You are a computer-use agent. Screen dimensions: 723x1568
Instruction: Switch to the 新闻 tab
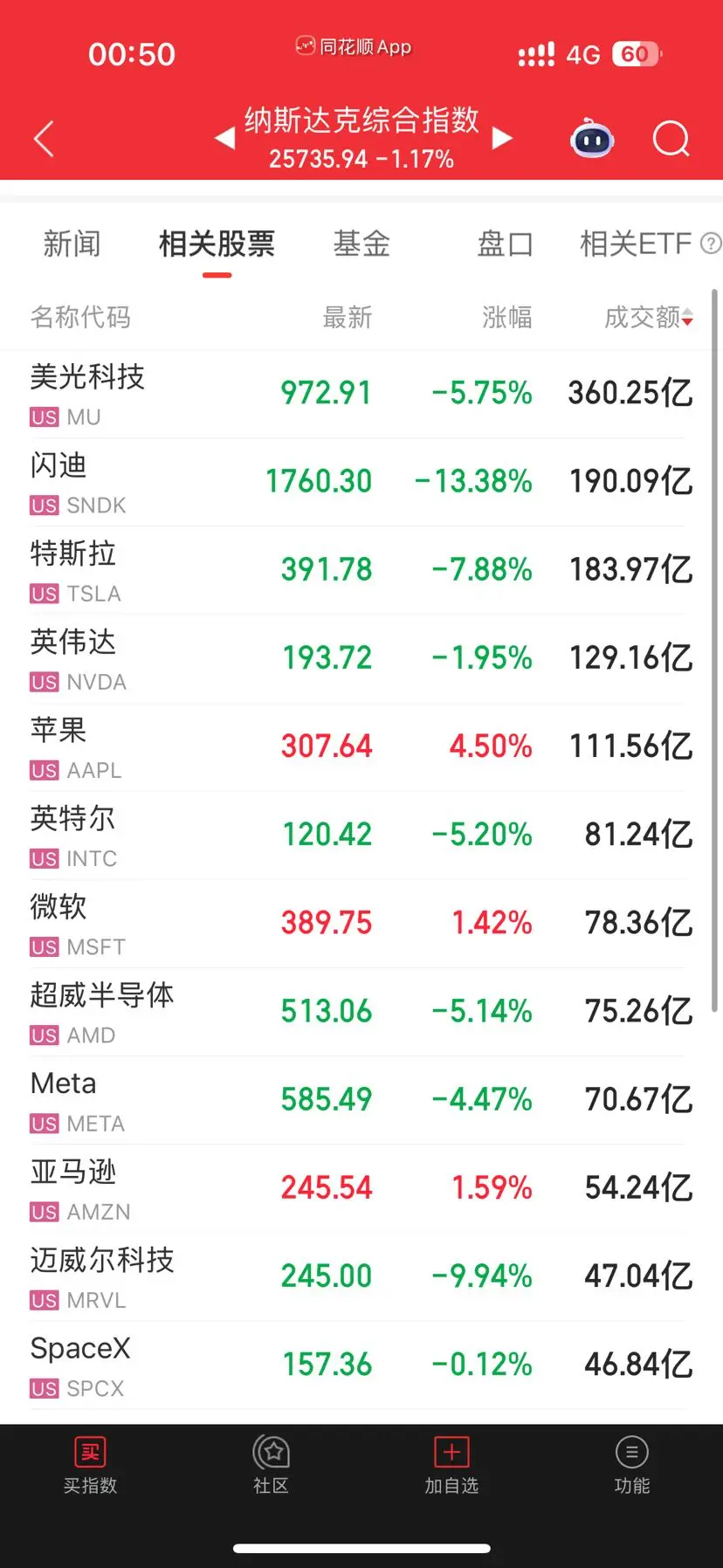tap(72, 244)
